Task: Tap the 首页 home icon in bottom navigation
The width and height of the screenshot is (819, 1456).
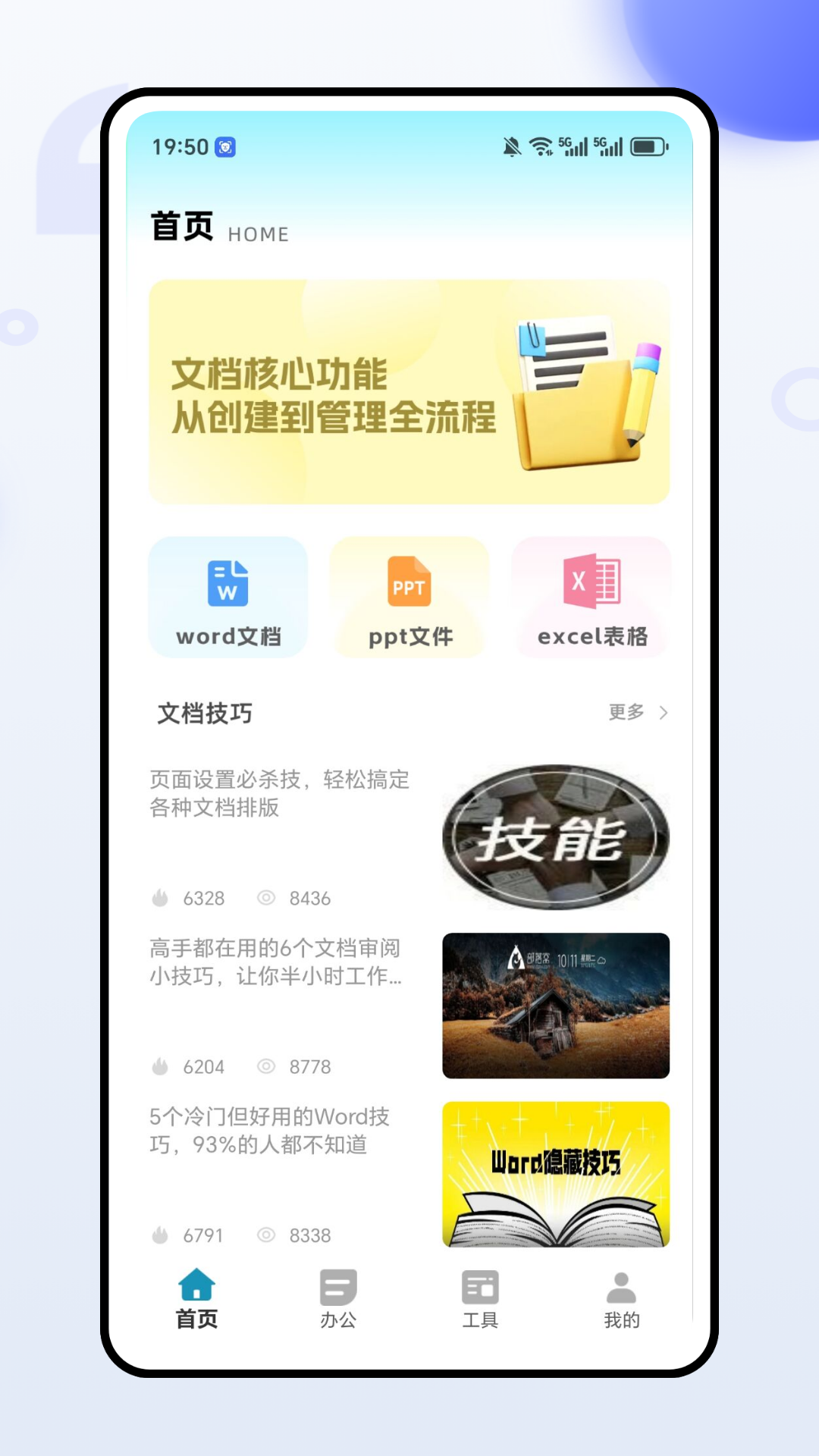Action: tap(196, 1287)
